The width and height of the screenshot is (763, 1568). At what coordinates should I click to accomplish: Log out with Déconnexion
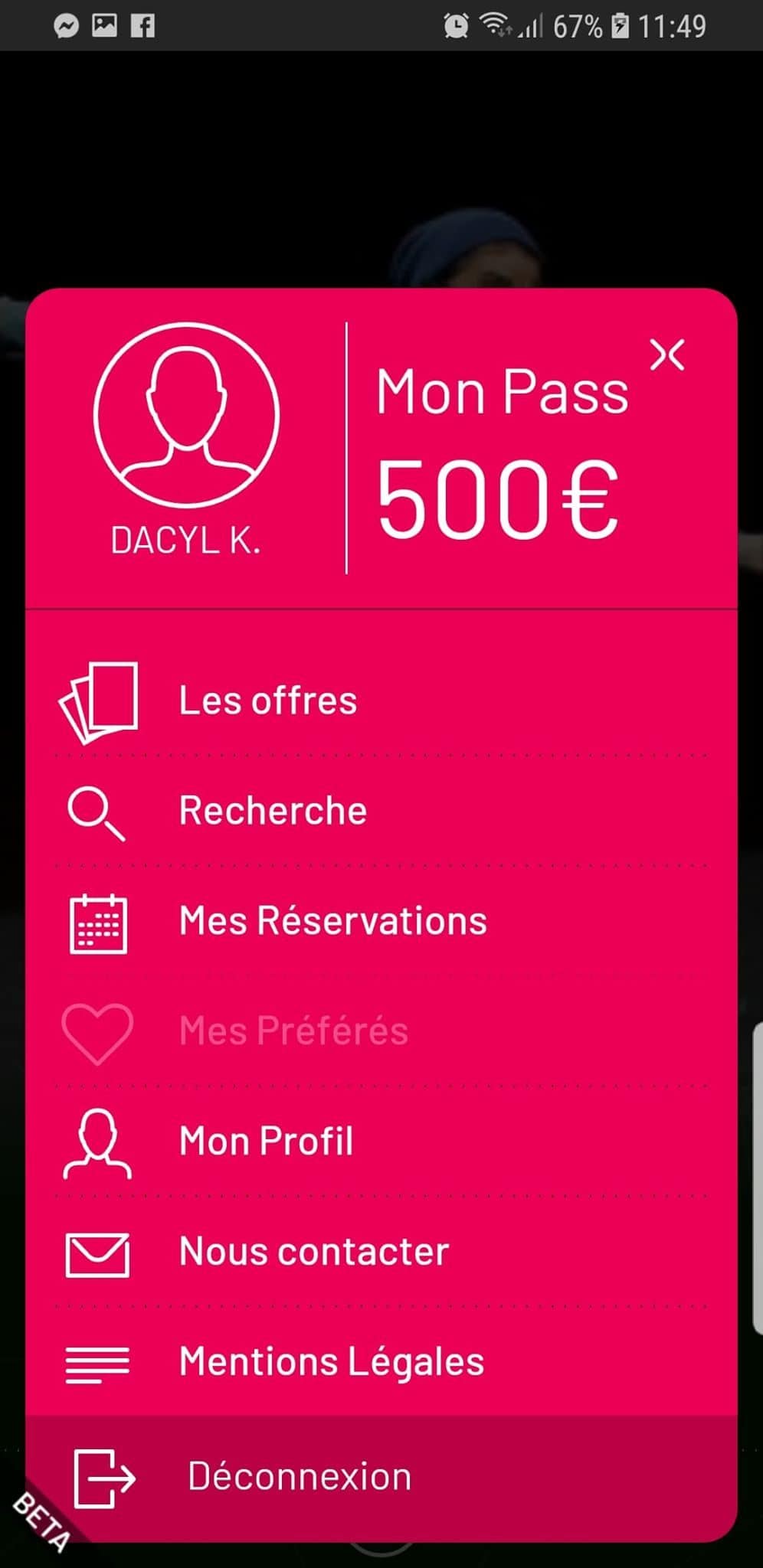[299, 1477]
